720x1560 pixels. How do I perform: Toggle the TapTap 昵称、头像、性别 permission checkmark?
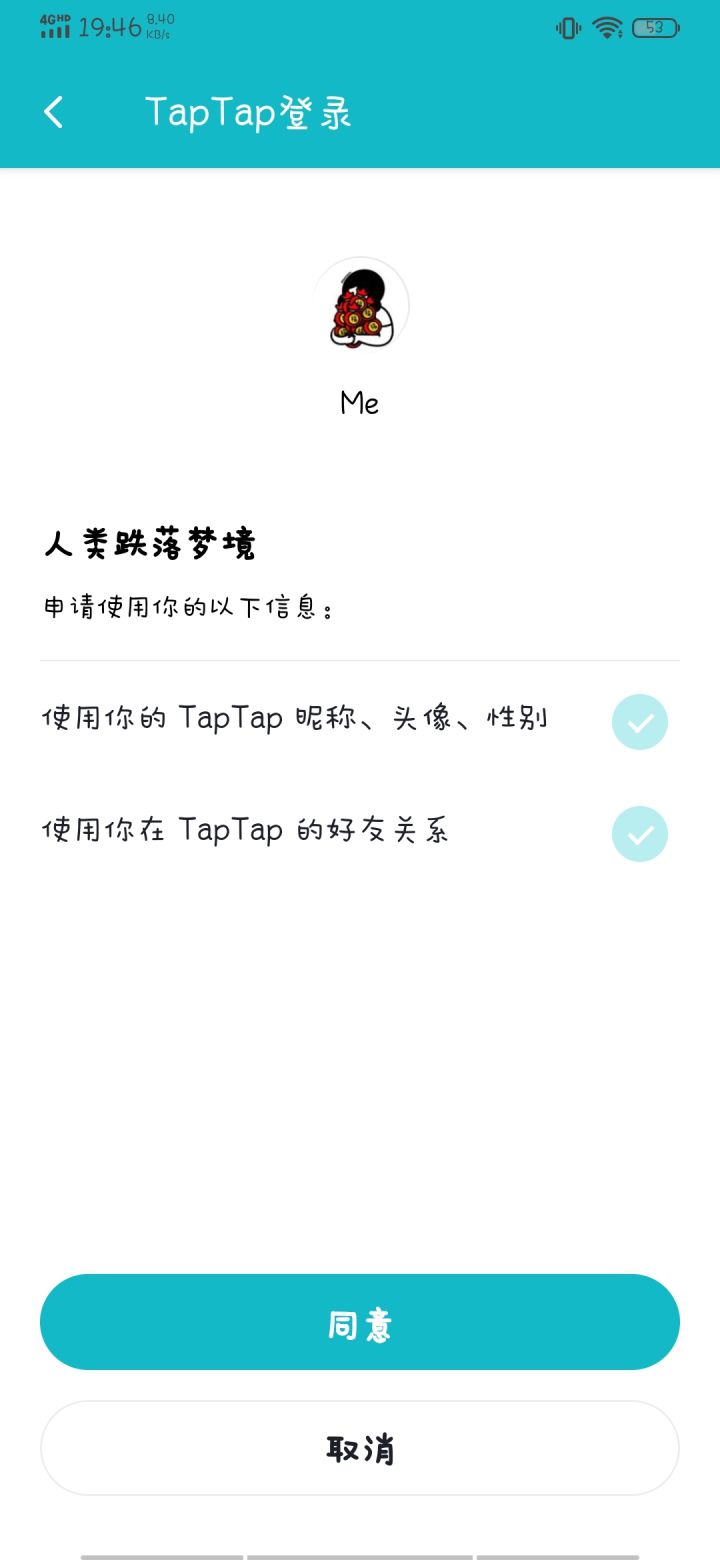tap(639, 721)
